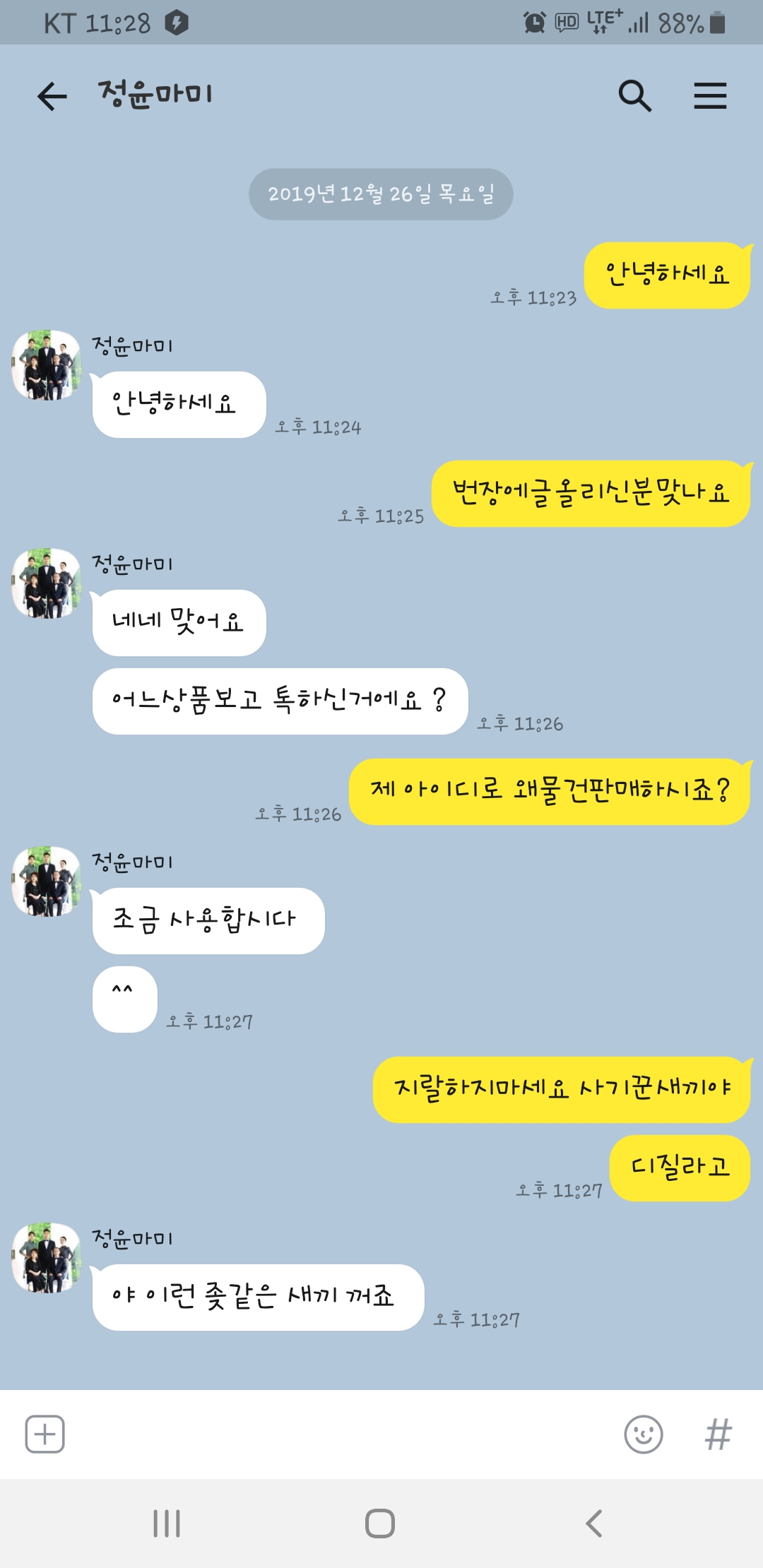Tap the system back button

tap(594, 1523)
